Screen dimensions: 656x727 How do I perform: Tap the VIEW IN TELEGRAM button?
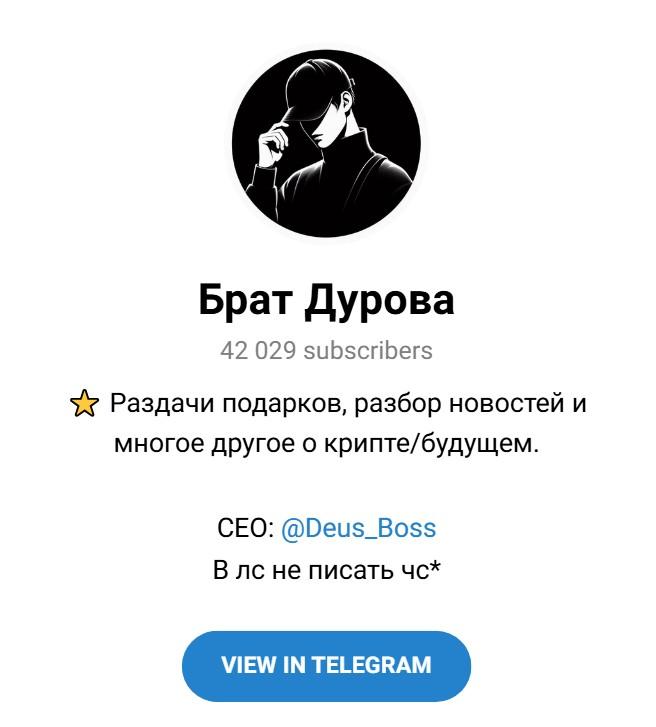pos(326,665)
